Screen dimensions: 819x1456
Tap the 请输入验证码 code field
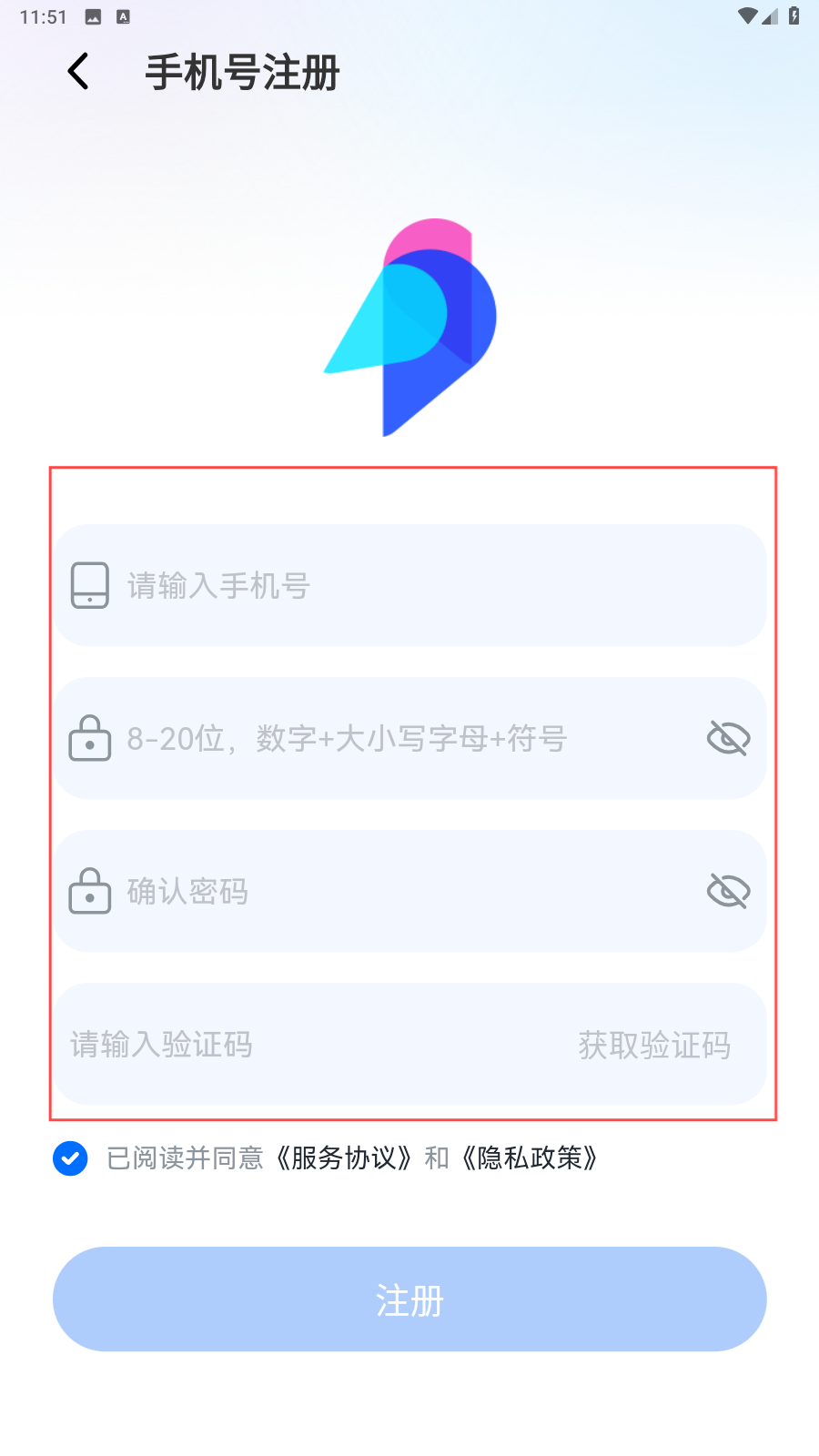[x=309, y=1044]
